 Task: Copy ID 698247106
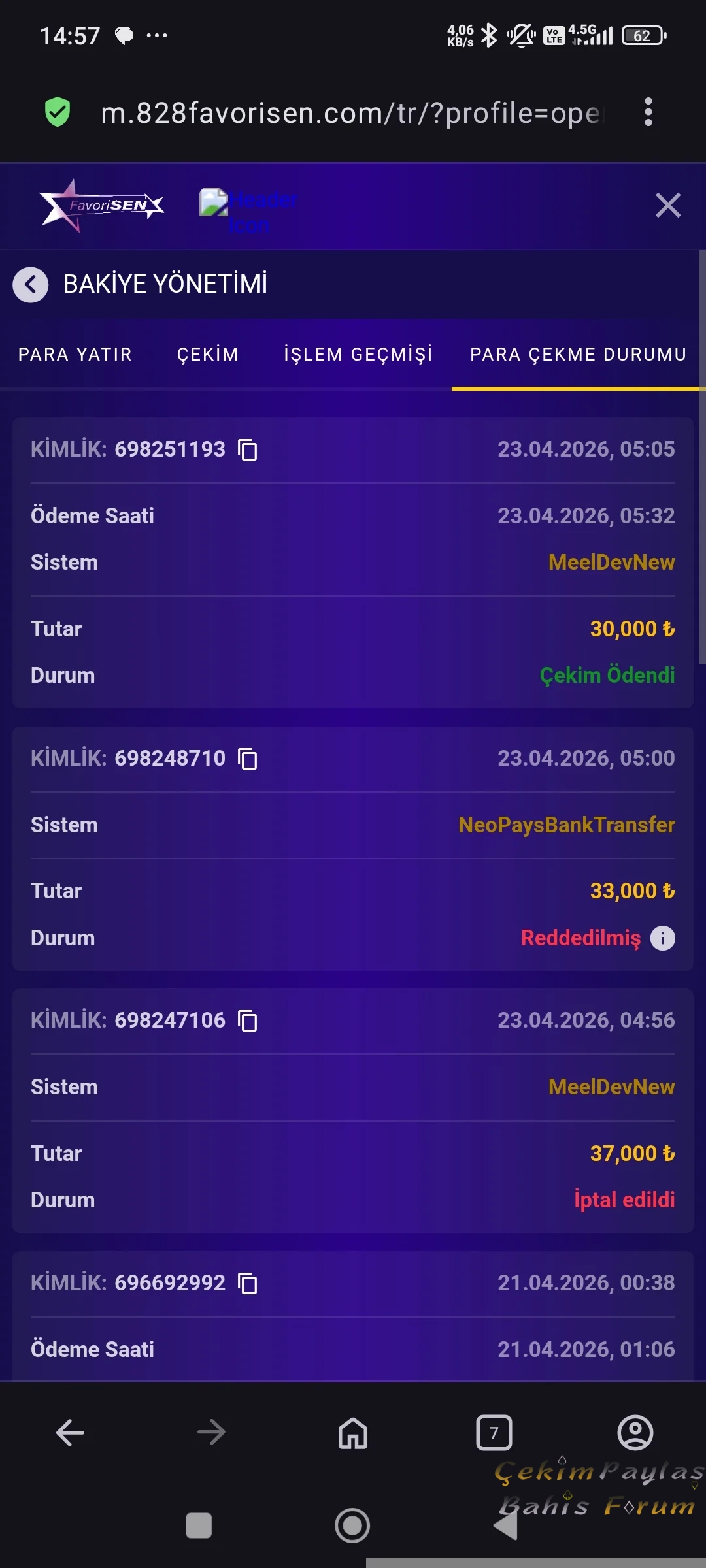pyautogui.click(x=248, y=1021)
